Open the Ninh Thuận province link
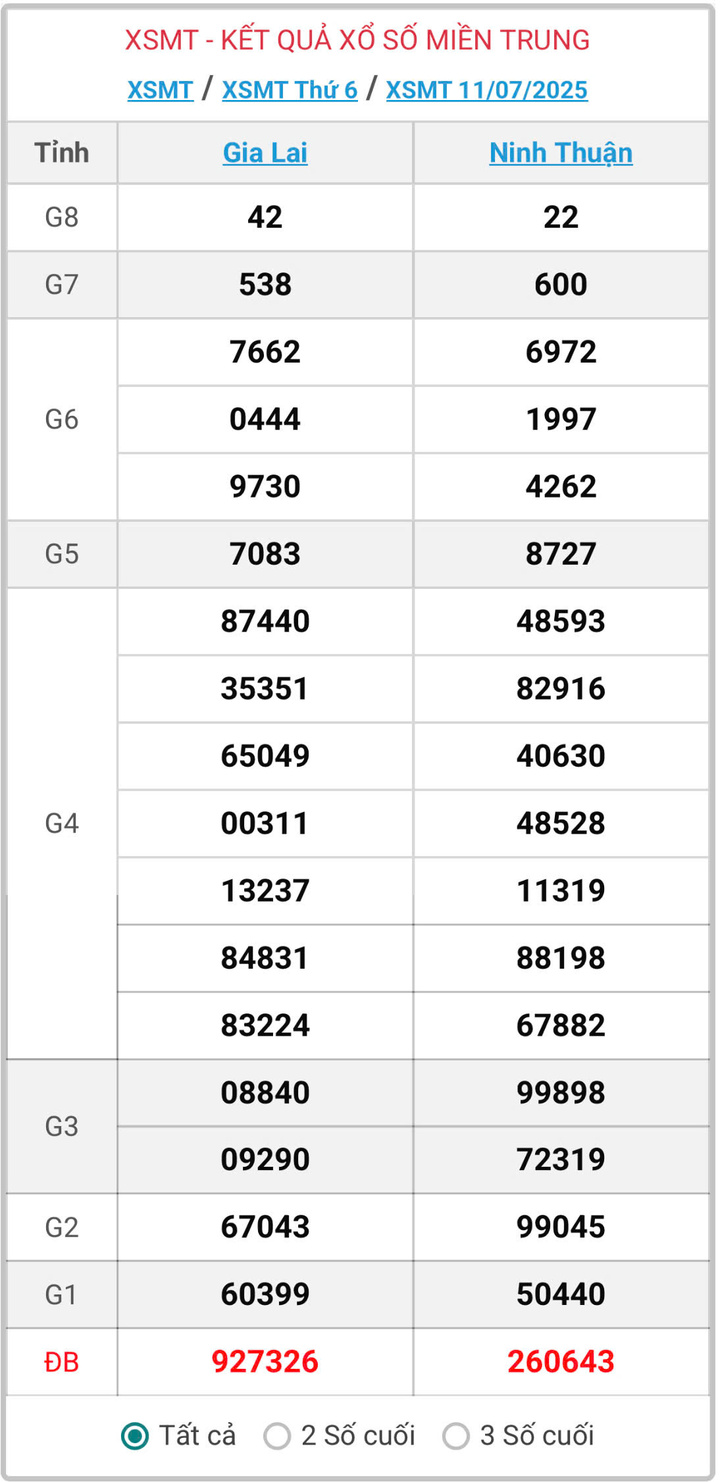 [561, 153]
